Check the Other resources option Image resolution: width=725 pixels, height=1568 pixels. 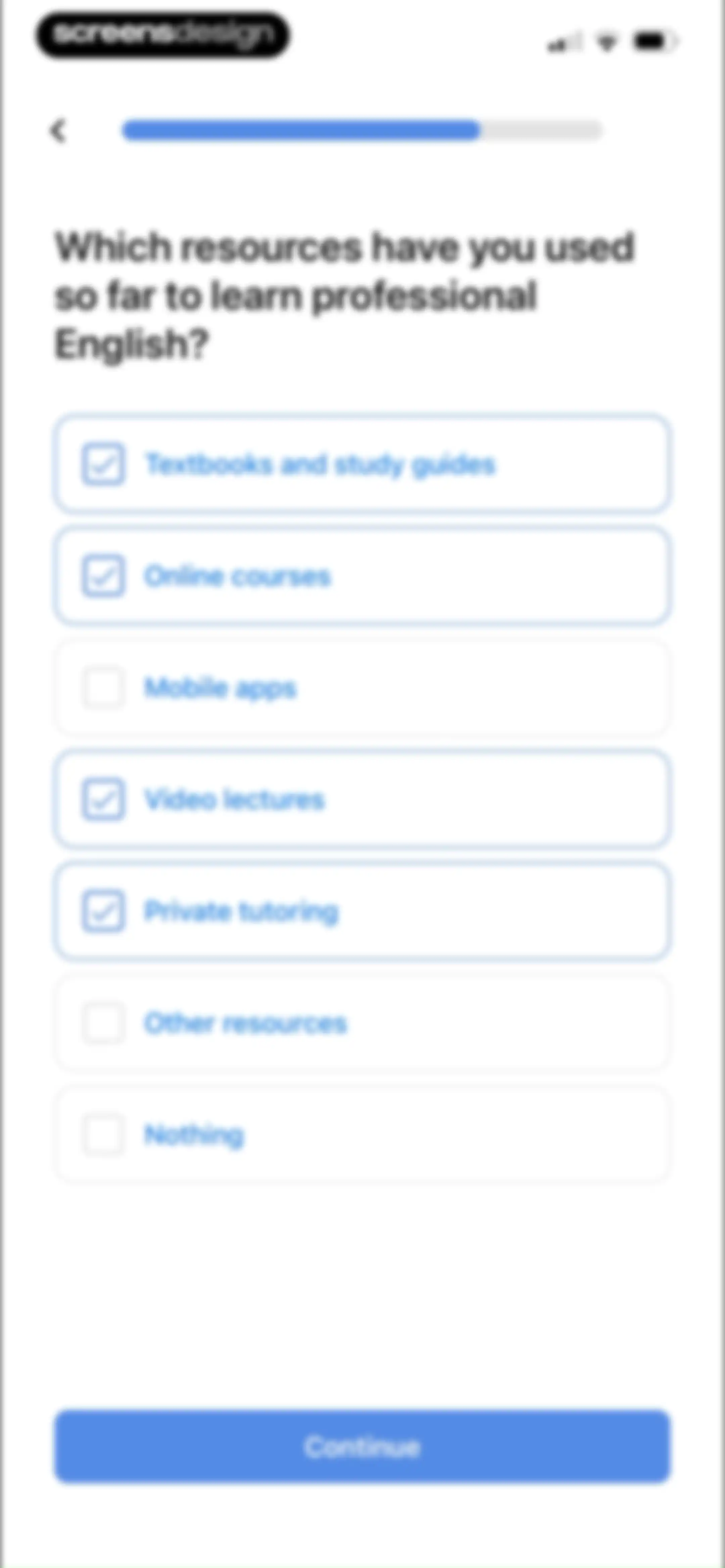[x=362, y=1023]
